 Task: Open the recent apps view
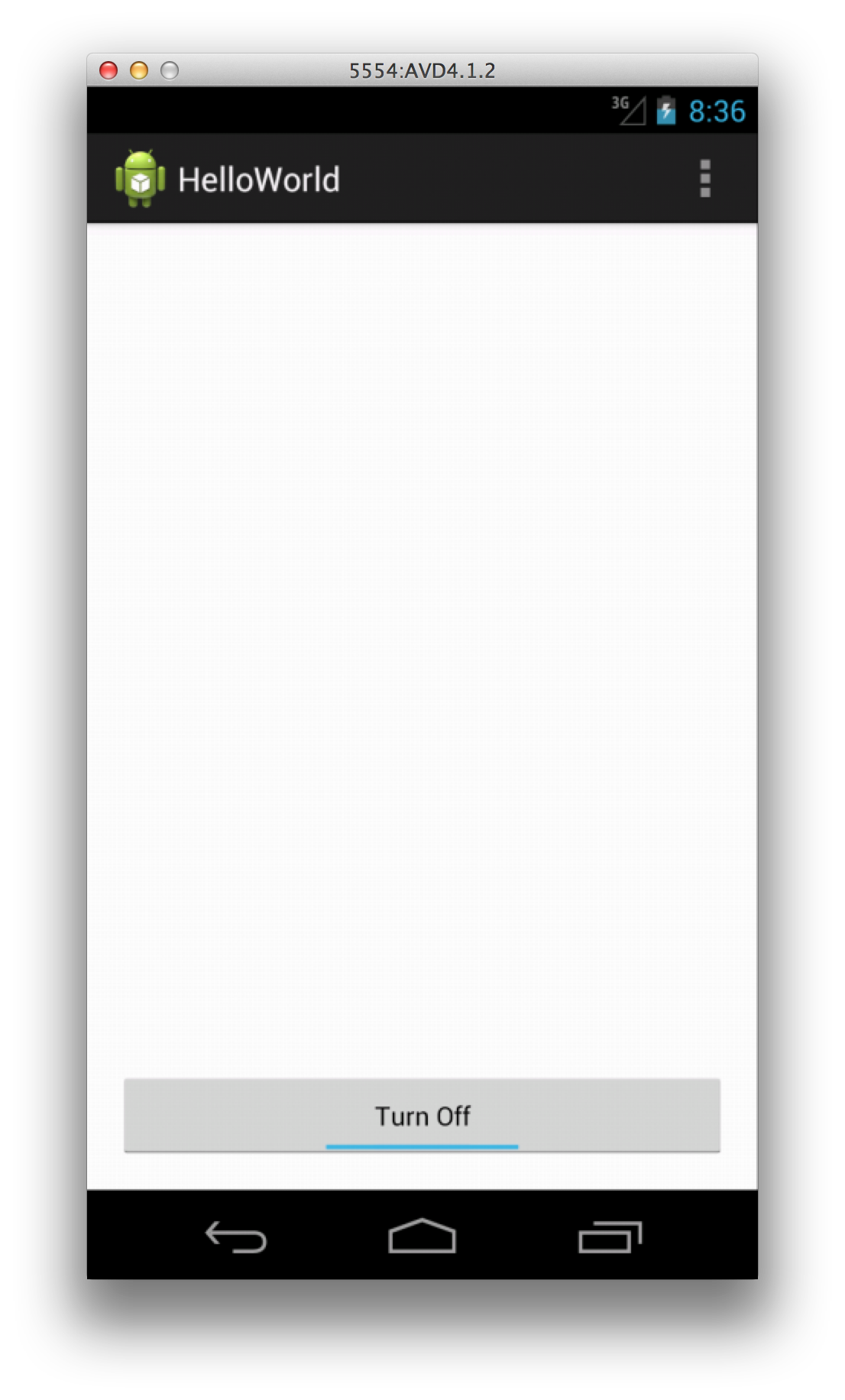pos(610,1236)
